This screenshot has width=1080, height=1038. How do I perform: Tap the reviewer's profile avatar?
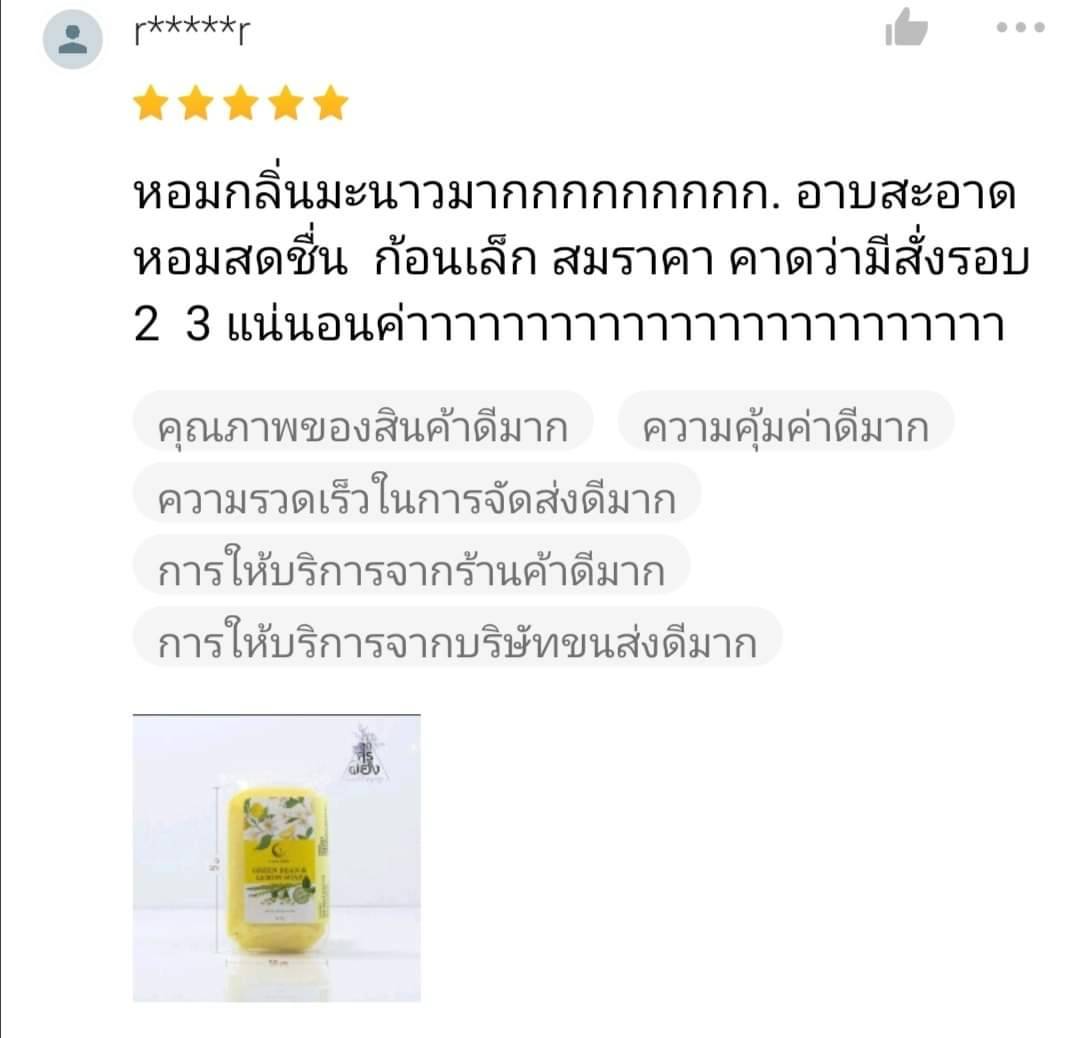pos(72,40)
